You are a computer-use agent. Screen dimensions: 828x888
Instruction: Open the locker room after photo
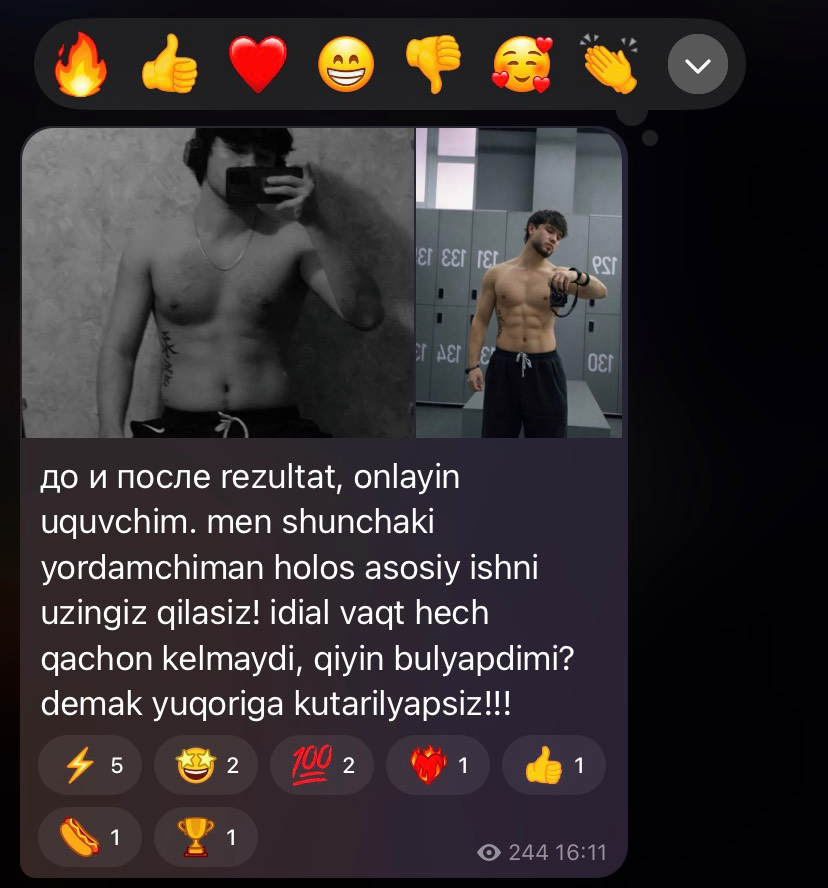519,283
